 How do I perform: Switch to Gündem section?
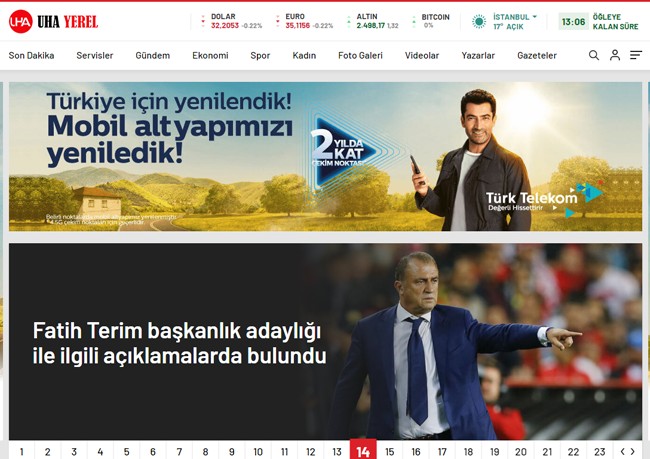152,55
